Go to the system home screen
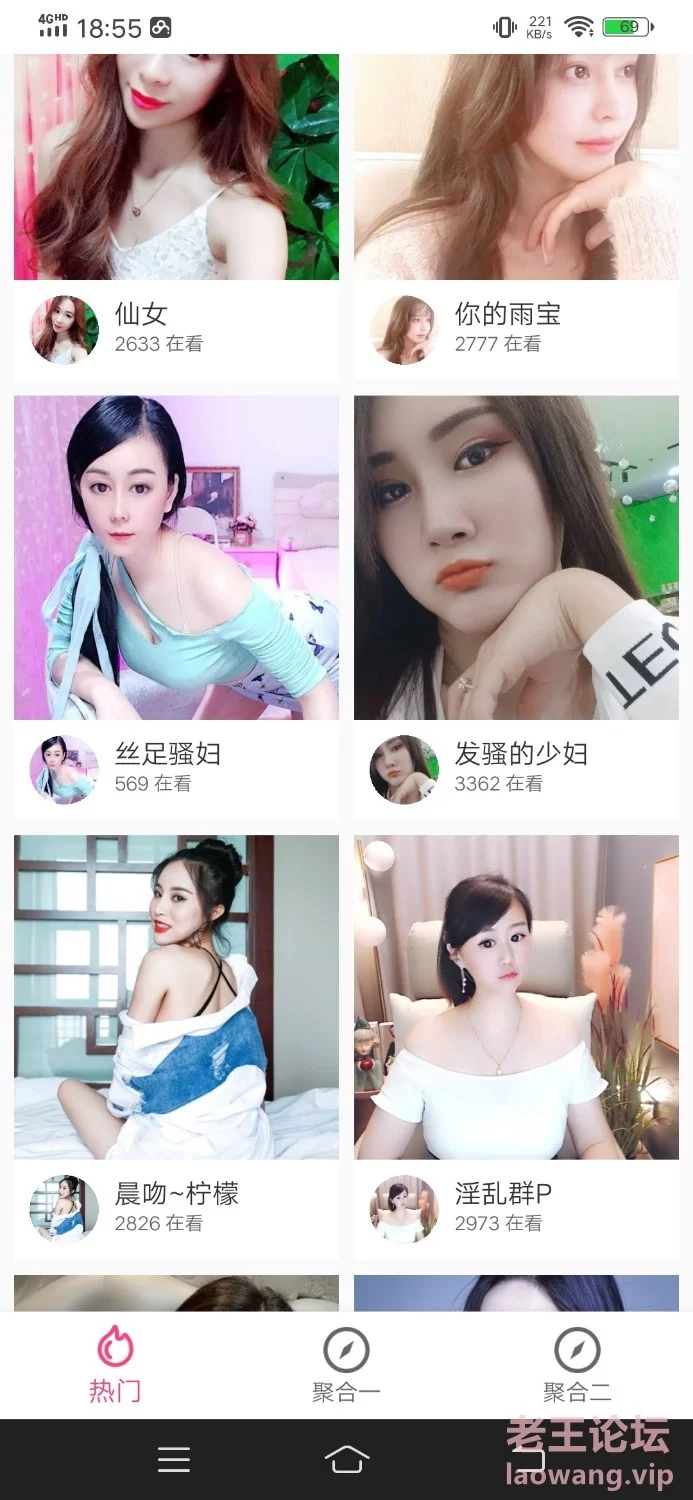Viewport: 693px width, 1500px height. click(x=346, y=1460)
